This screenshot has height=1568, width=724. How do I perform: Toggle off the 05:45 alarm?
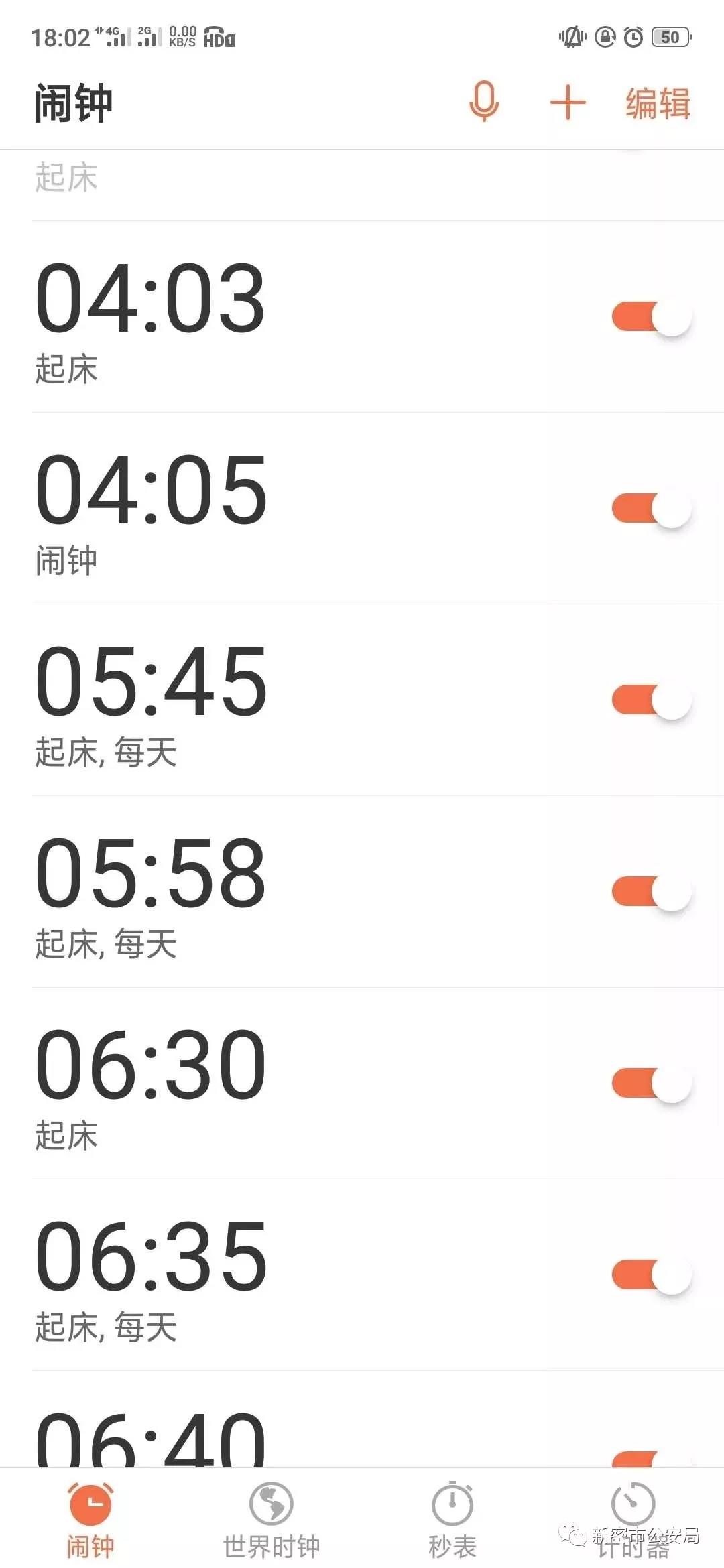tap(652, 700)
